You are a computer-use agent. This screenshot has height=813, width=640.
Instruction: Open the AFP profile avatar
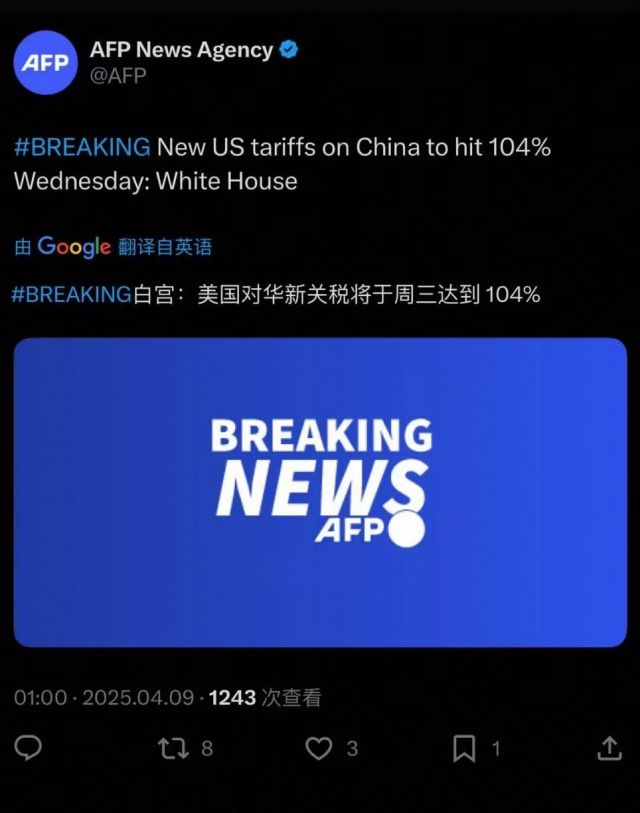pyautogui.click(x=45, y=62)
